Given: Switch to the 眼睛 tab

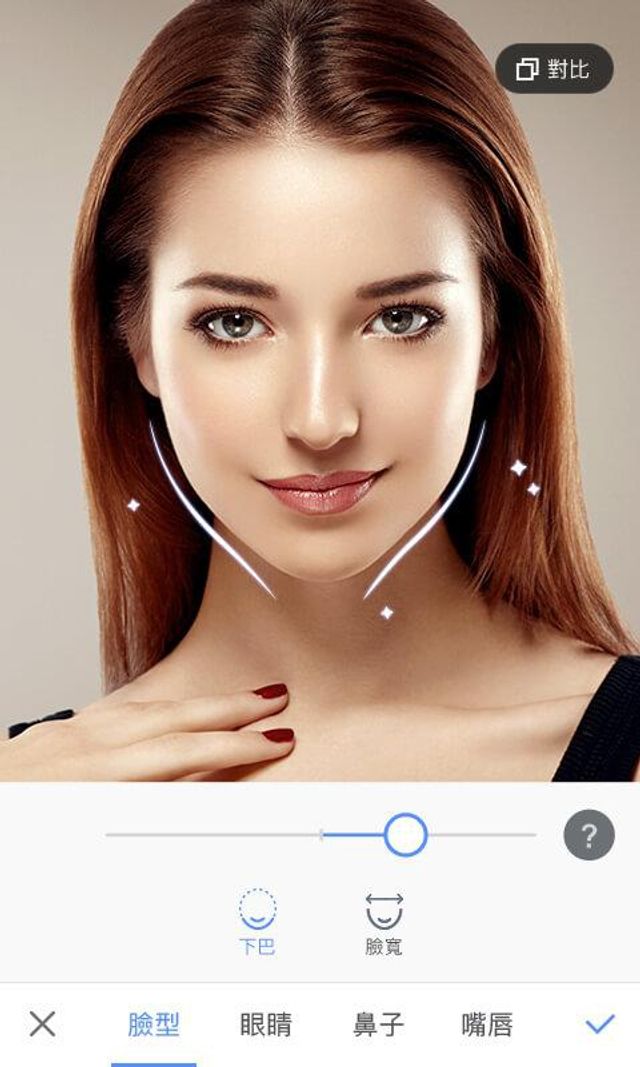Looking at the screenshot, I should click(x=266, y=1024).
